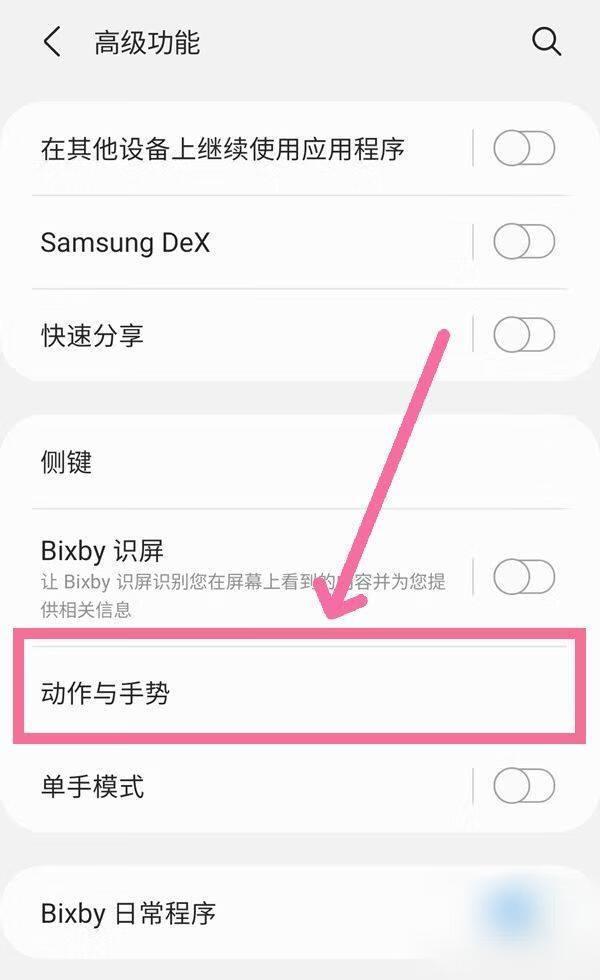
Task: Go back from 高级功能
Action: tap(52, 42)
